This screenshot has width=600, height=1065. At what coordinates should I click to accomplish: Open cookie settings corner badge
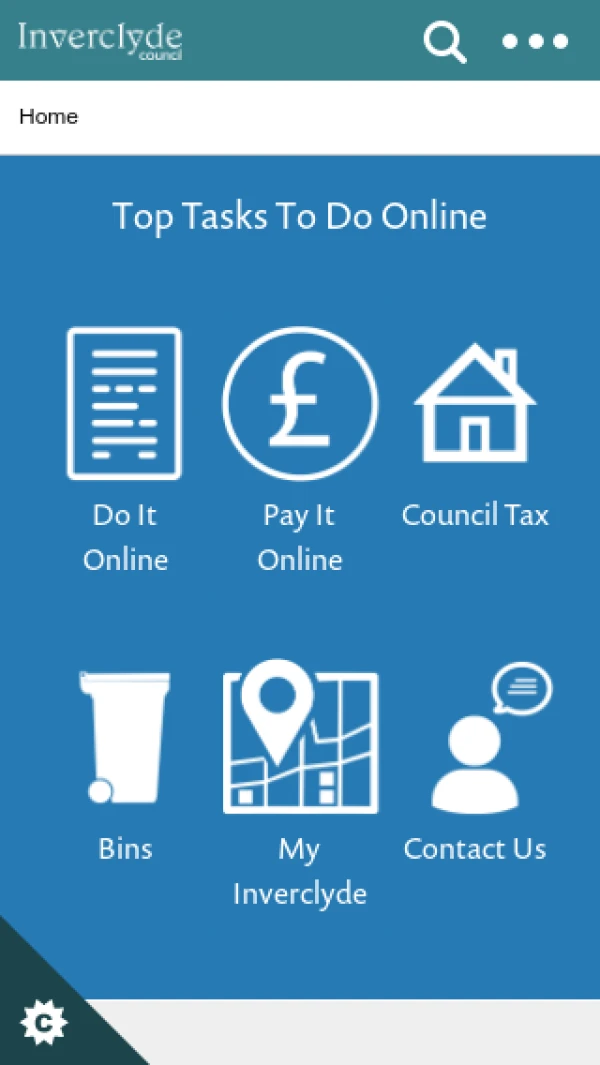tap(43, 1022)
